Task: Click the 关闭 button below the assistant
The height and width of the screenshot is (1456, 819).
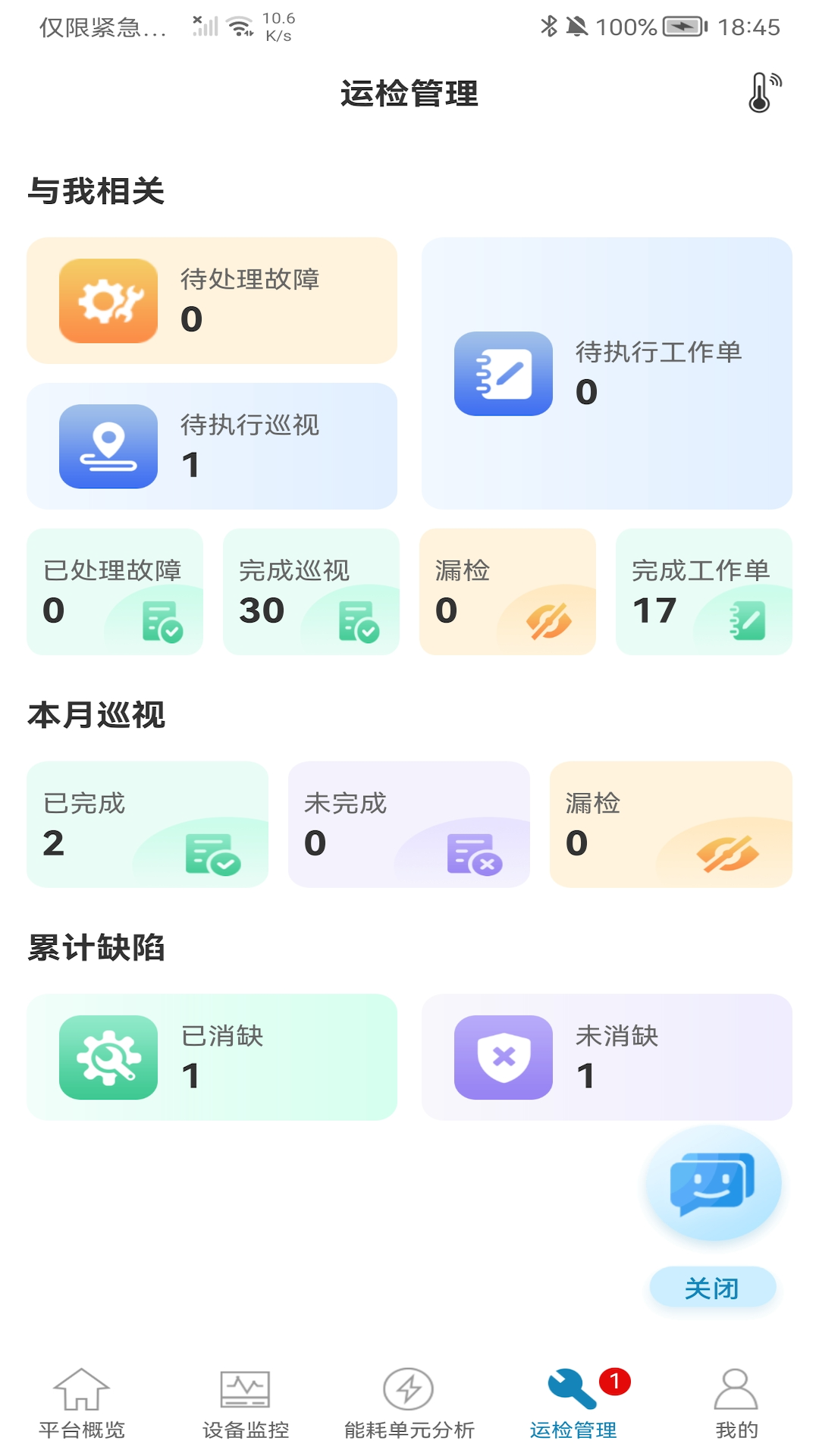Action: [x=713, y=1287]
